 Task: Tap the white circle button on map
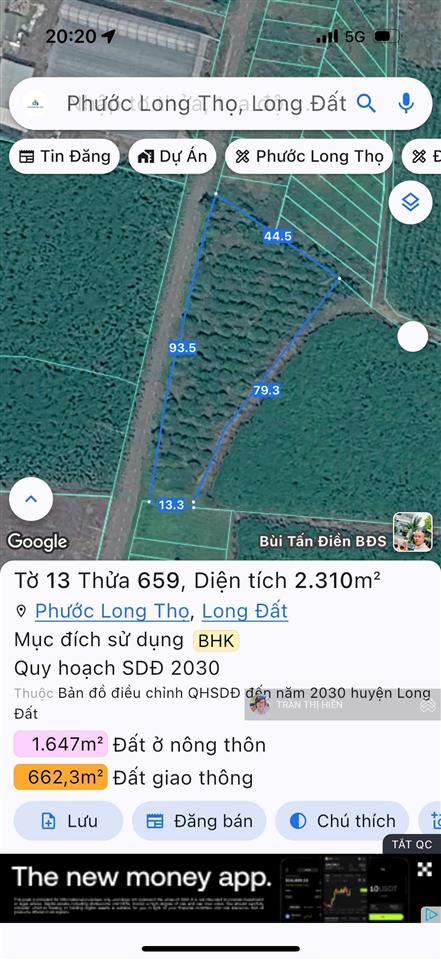click(413, 337)
